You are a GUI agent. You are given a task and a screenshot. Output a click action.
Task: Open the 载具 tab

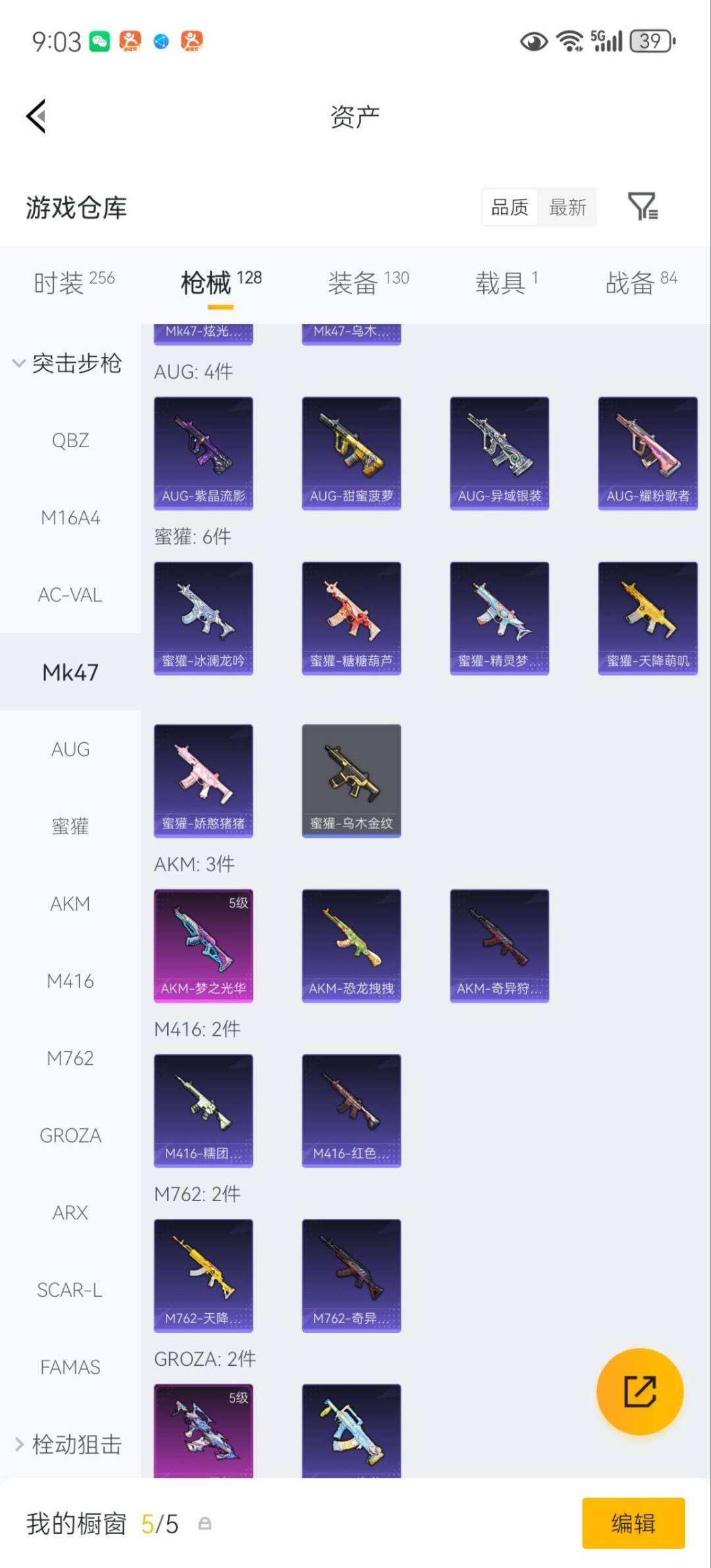click(507, 282)
